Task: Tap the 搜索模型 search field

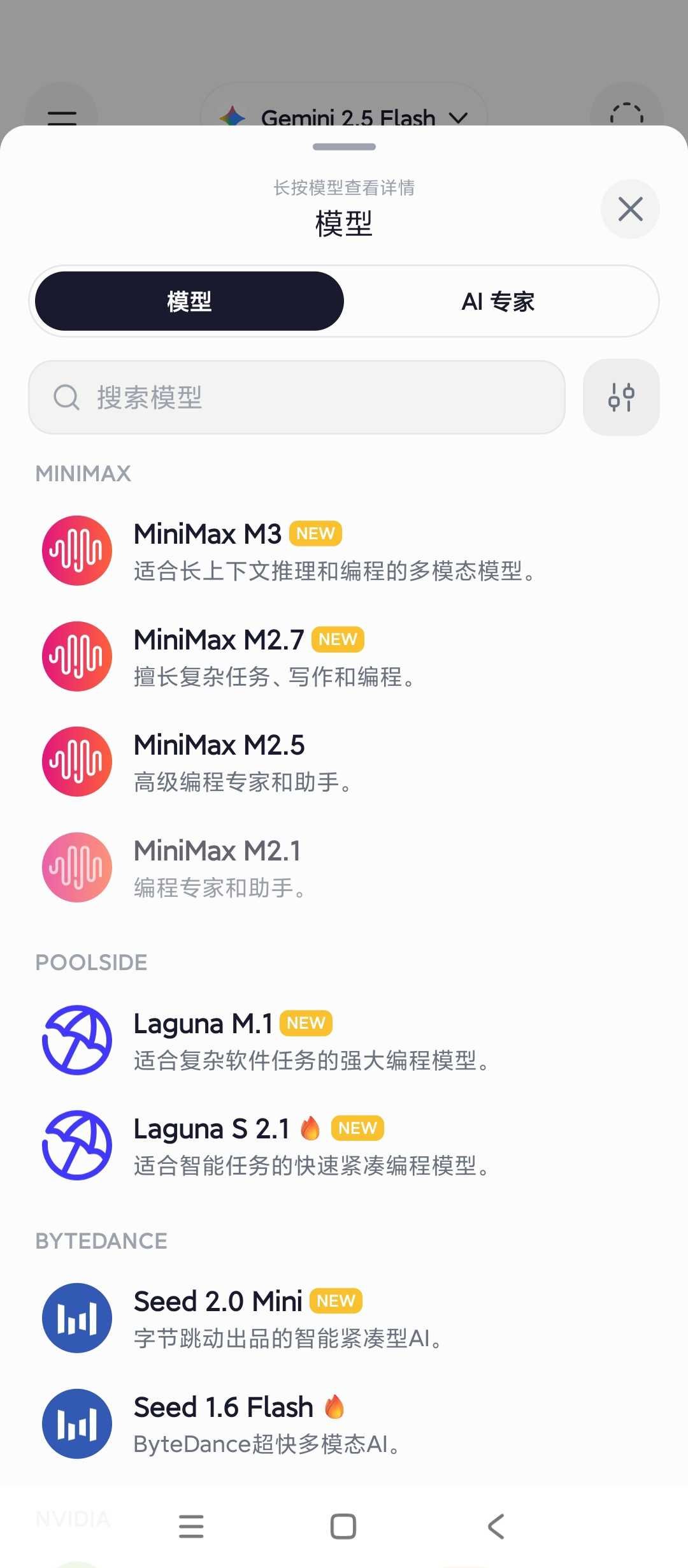Action: click(x=297, y=397)
